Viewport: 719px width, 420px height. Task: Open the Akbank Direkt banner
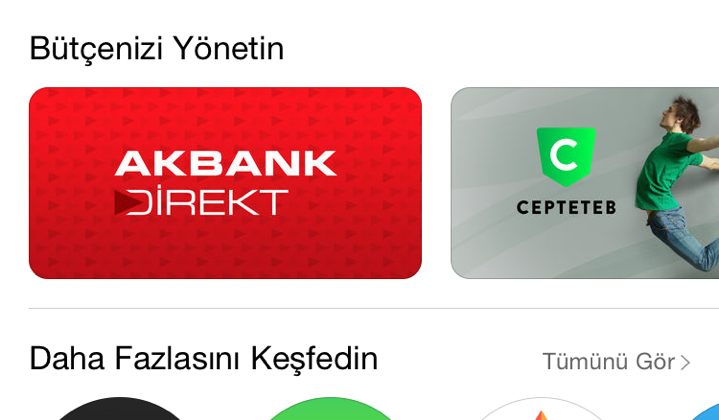[x=225, y=183]
